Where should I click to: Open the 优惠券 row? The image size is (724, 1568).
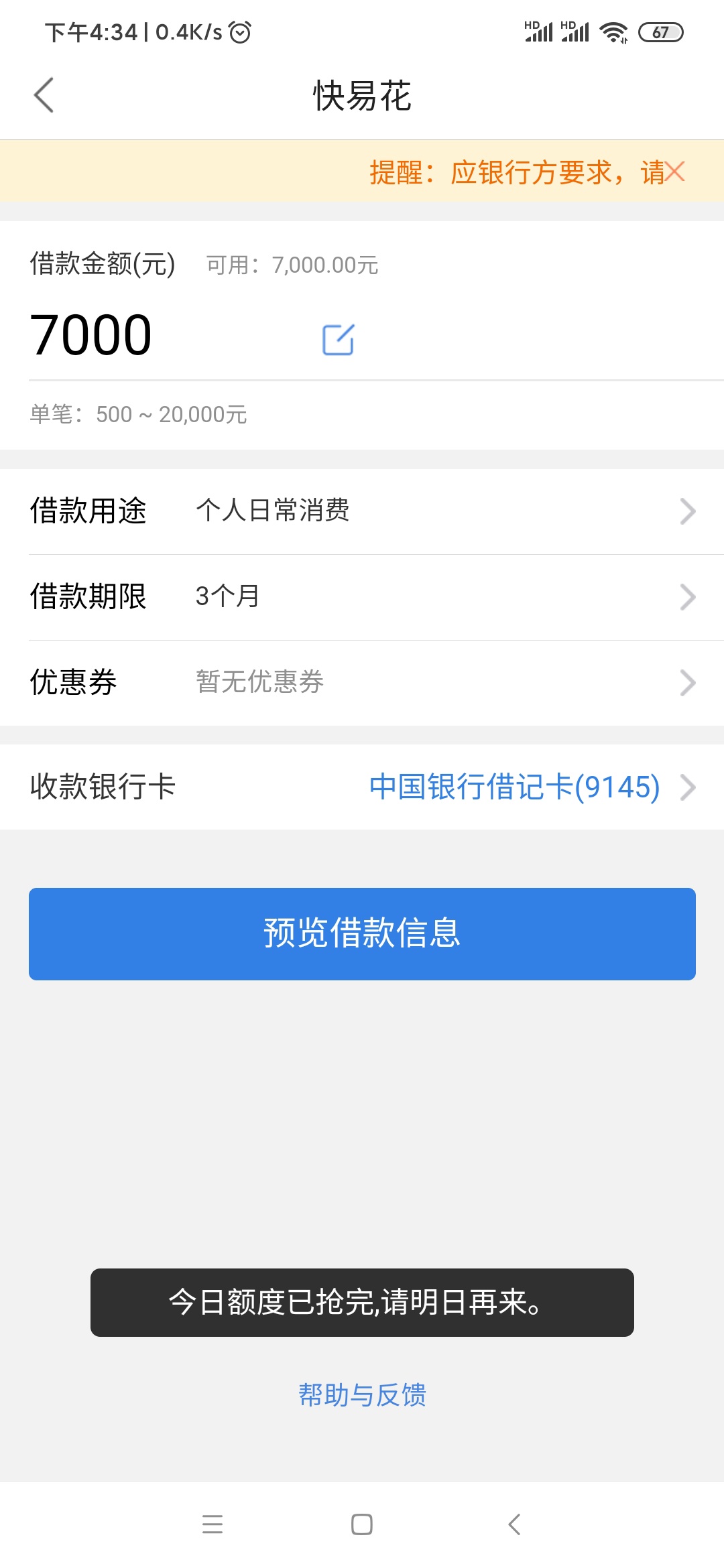(362, 683)
